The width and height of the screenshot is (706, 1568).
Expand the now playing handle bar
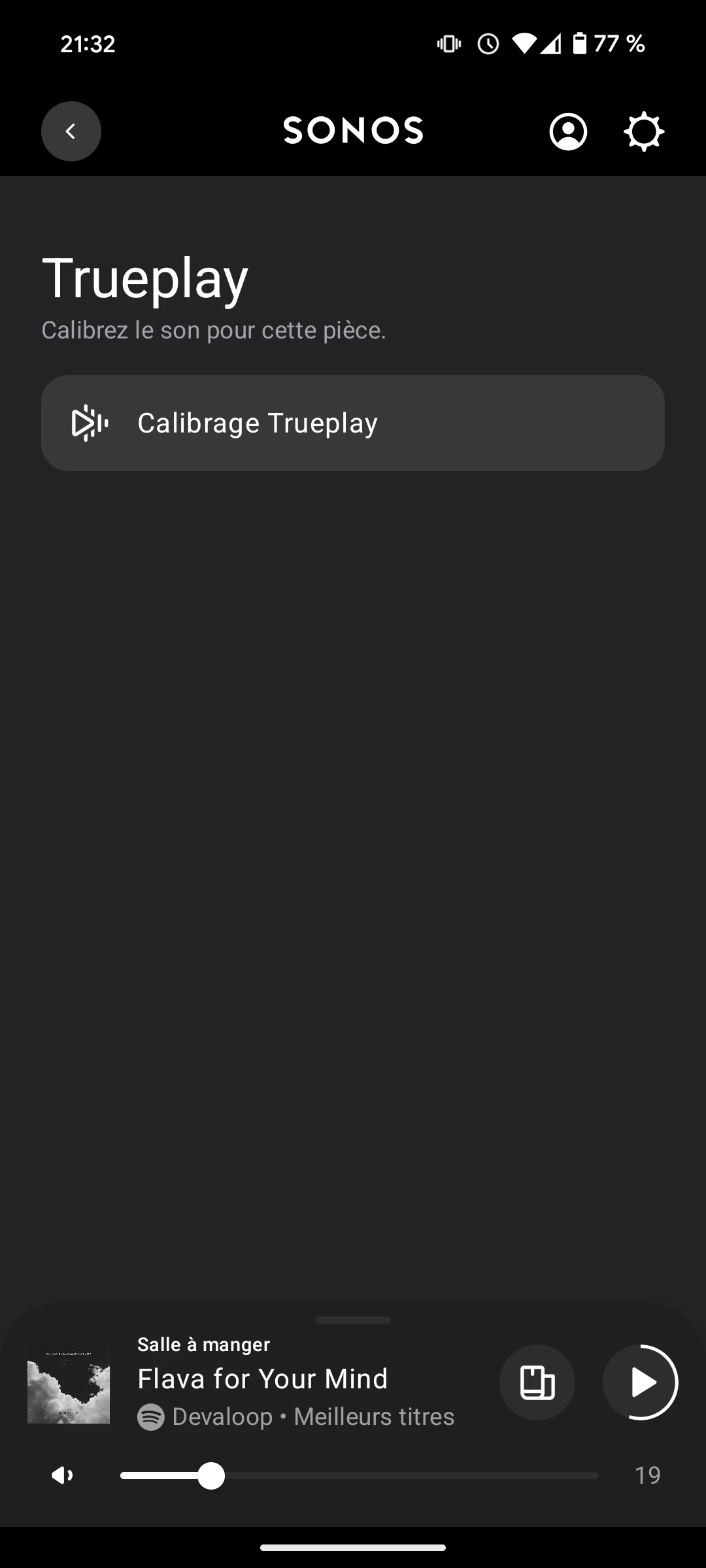[353, 1320]
